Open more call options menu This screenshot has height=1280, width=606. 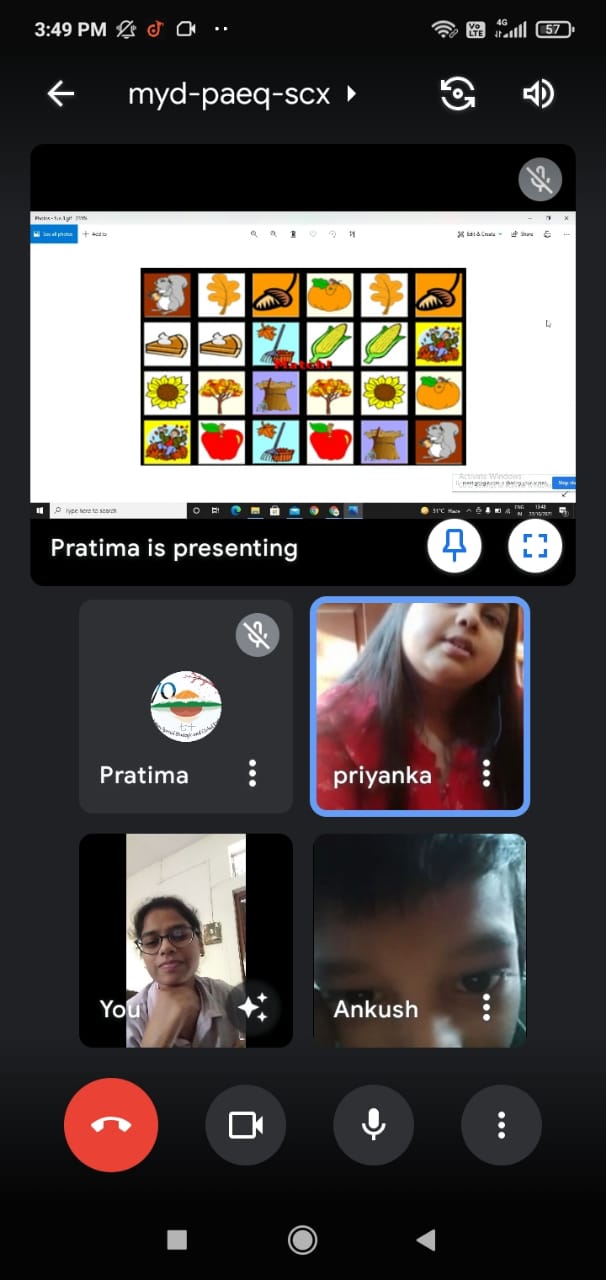pos(501,1125)
